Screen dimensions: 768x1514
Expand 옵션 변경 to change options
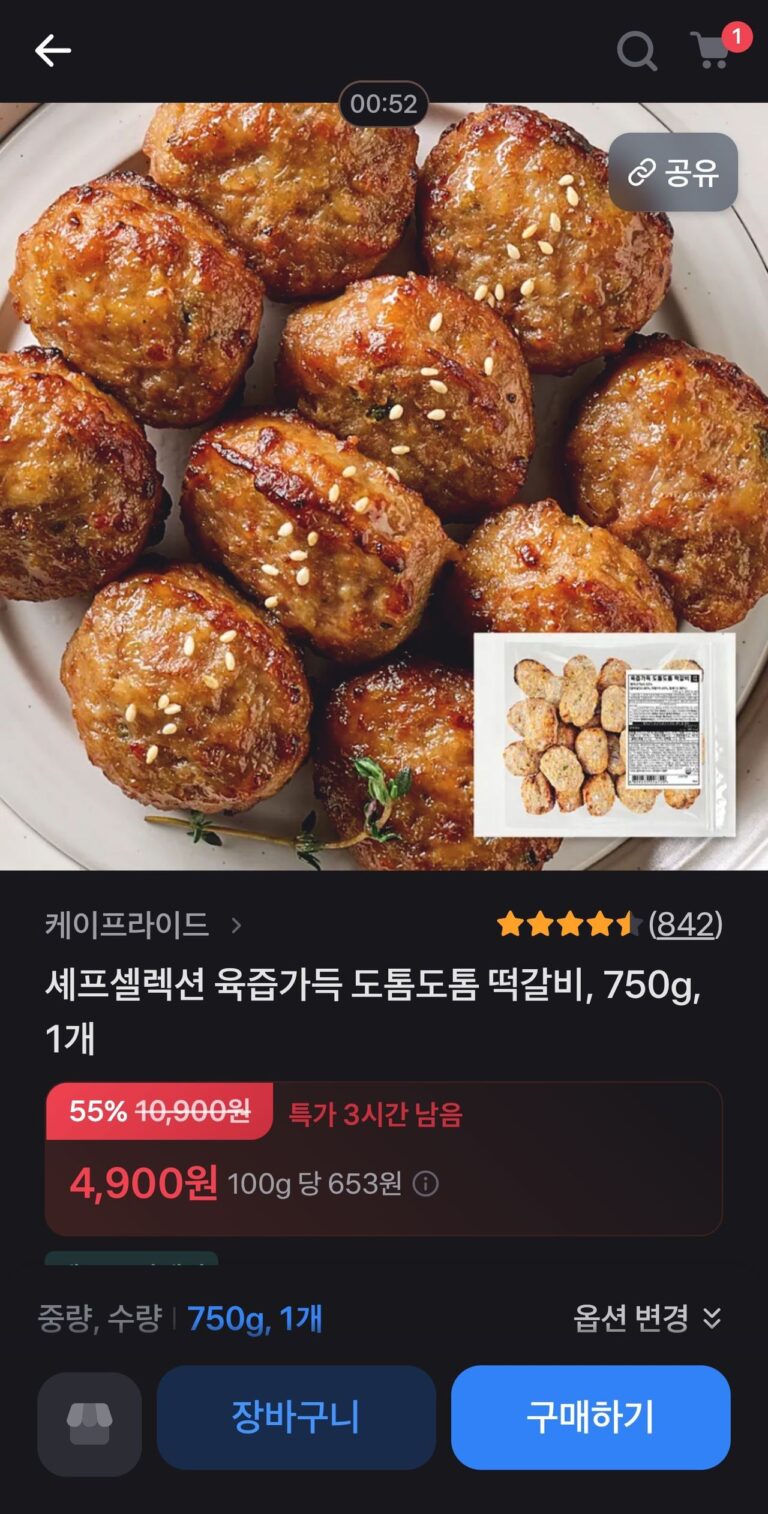[647, 1318]
